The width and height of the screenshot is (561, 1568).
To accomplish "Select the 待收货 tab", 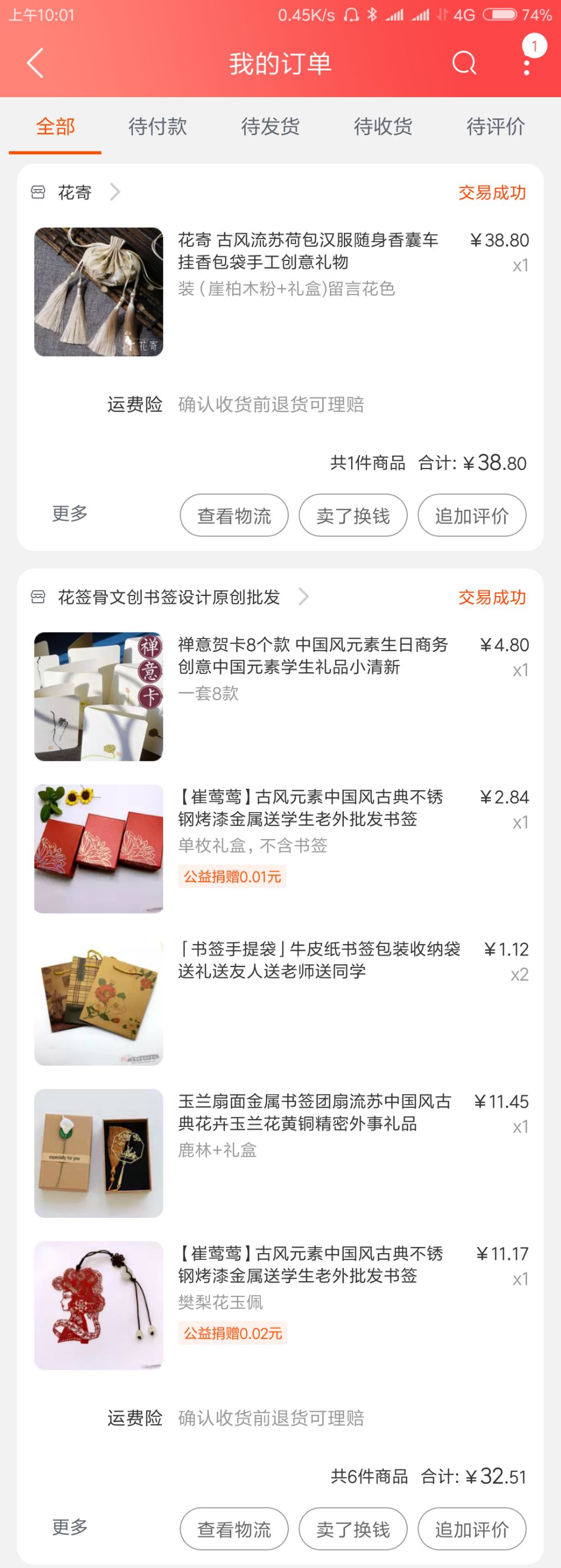I will click(x=383, y=127).
